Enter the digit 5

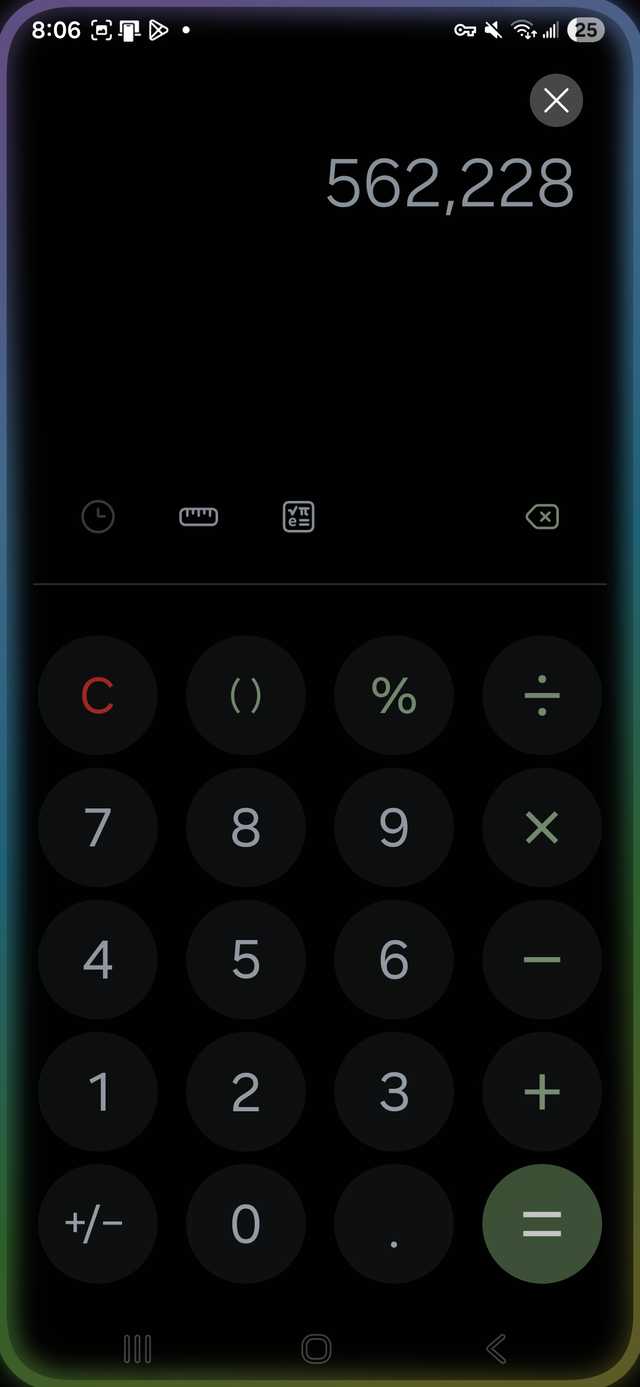coord(246,960)
